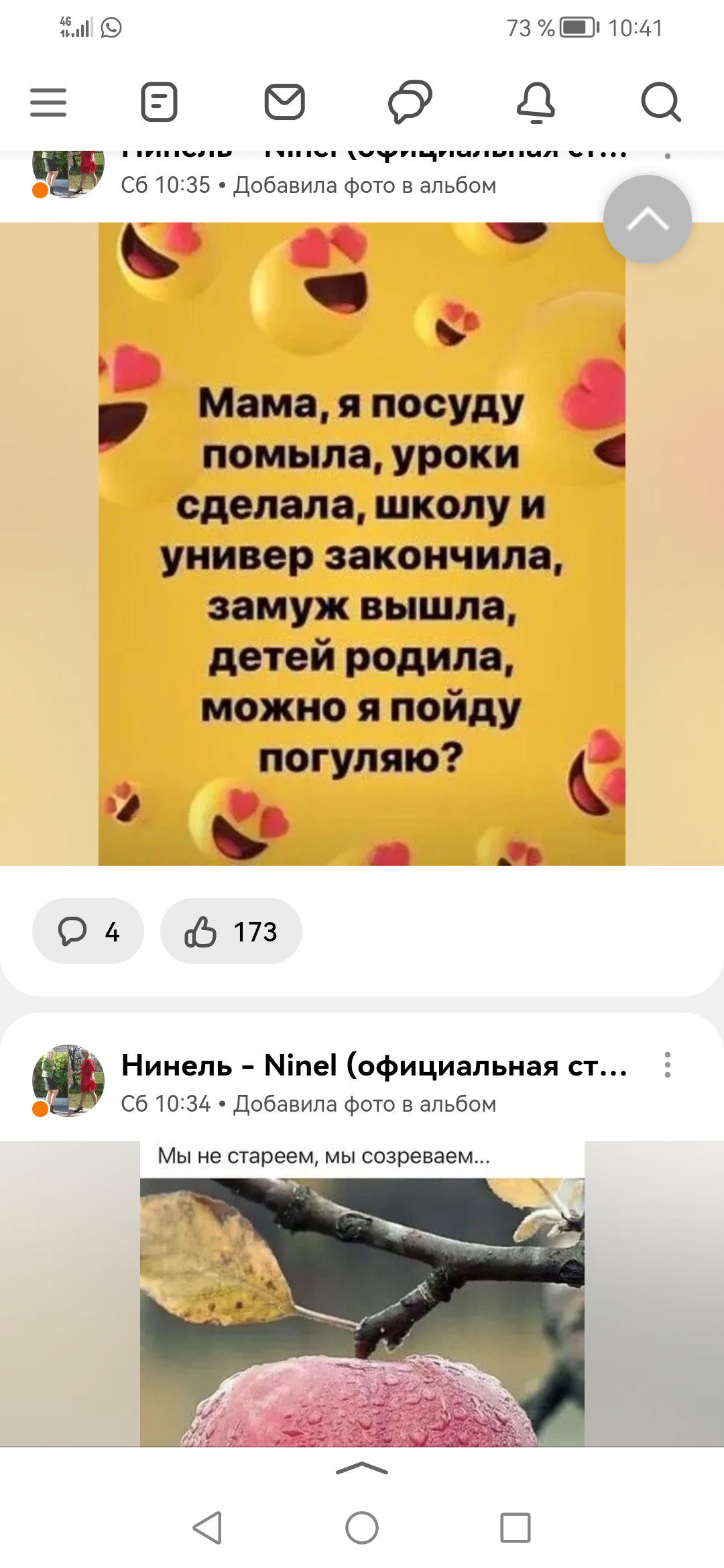Screen dimensions: 724x1568
Task: Open the hamburger menu
Action: click(48, 103)
